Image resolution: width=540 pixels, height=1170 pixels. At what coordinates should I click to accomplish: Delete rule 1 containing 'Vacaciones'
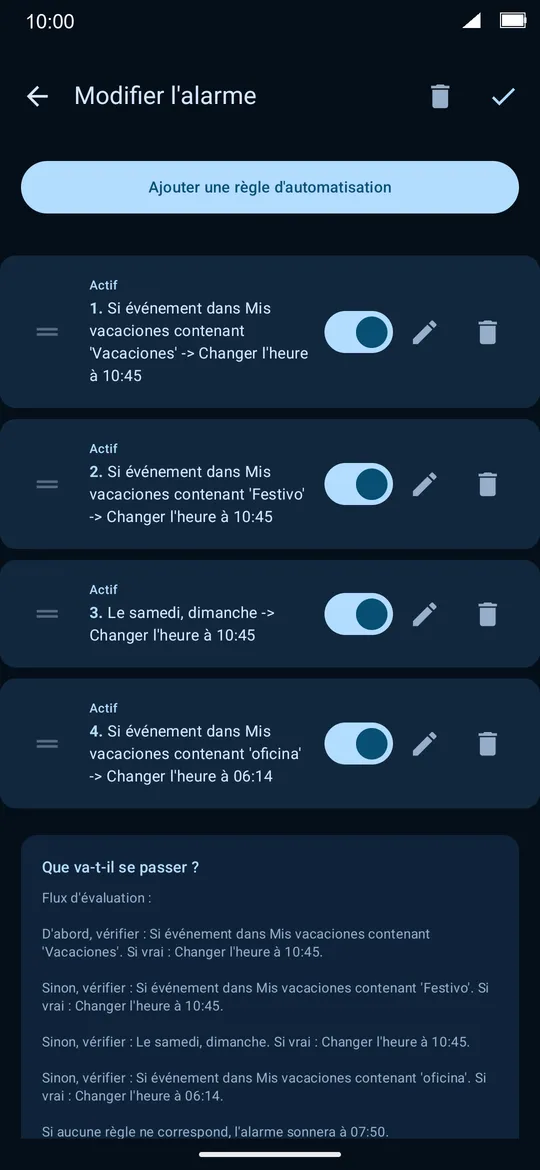pos(487,332)
